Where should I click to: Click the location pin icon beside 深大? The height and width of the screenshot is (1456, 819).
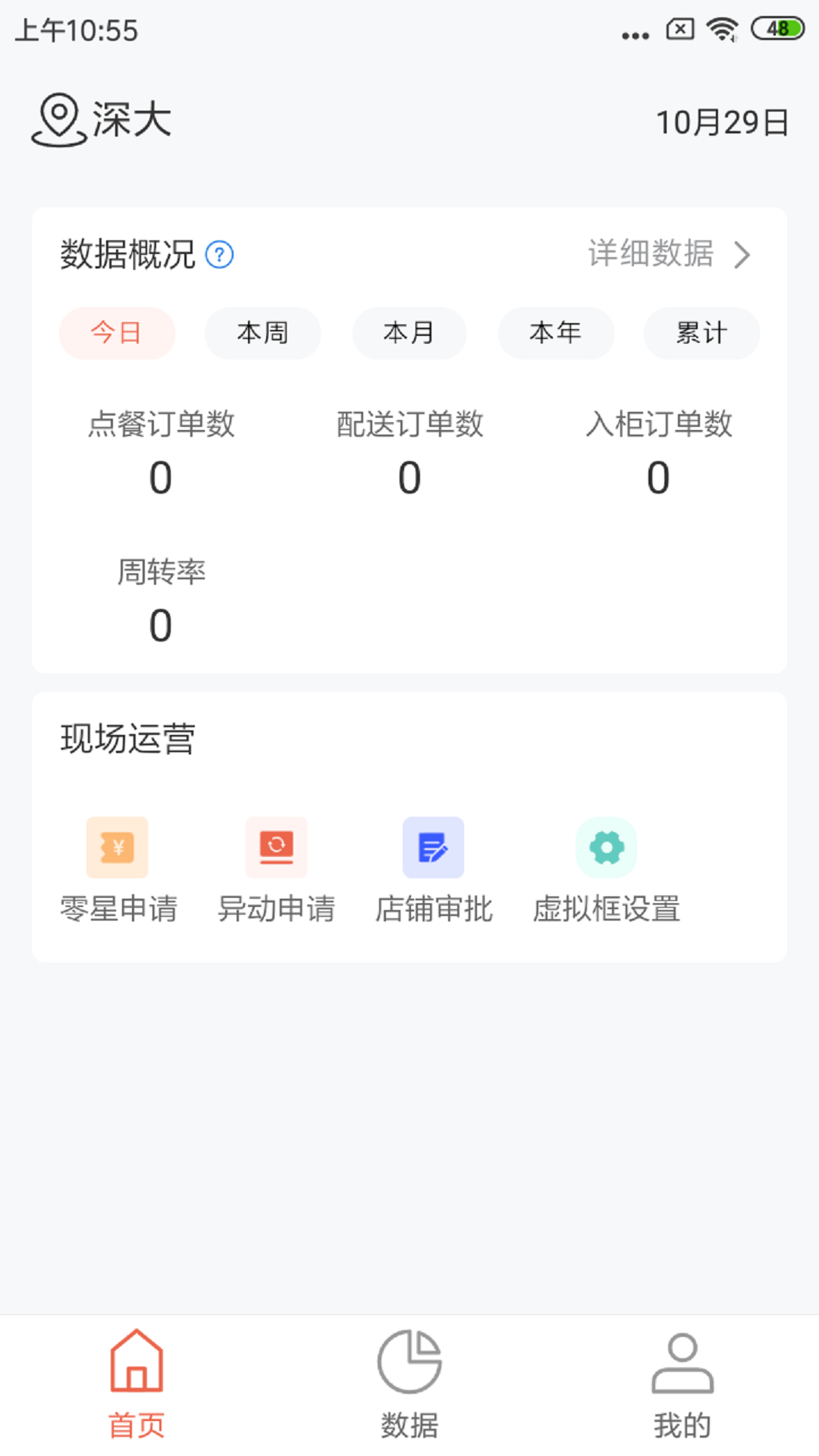click(x=57, y=120)
